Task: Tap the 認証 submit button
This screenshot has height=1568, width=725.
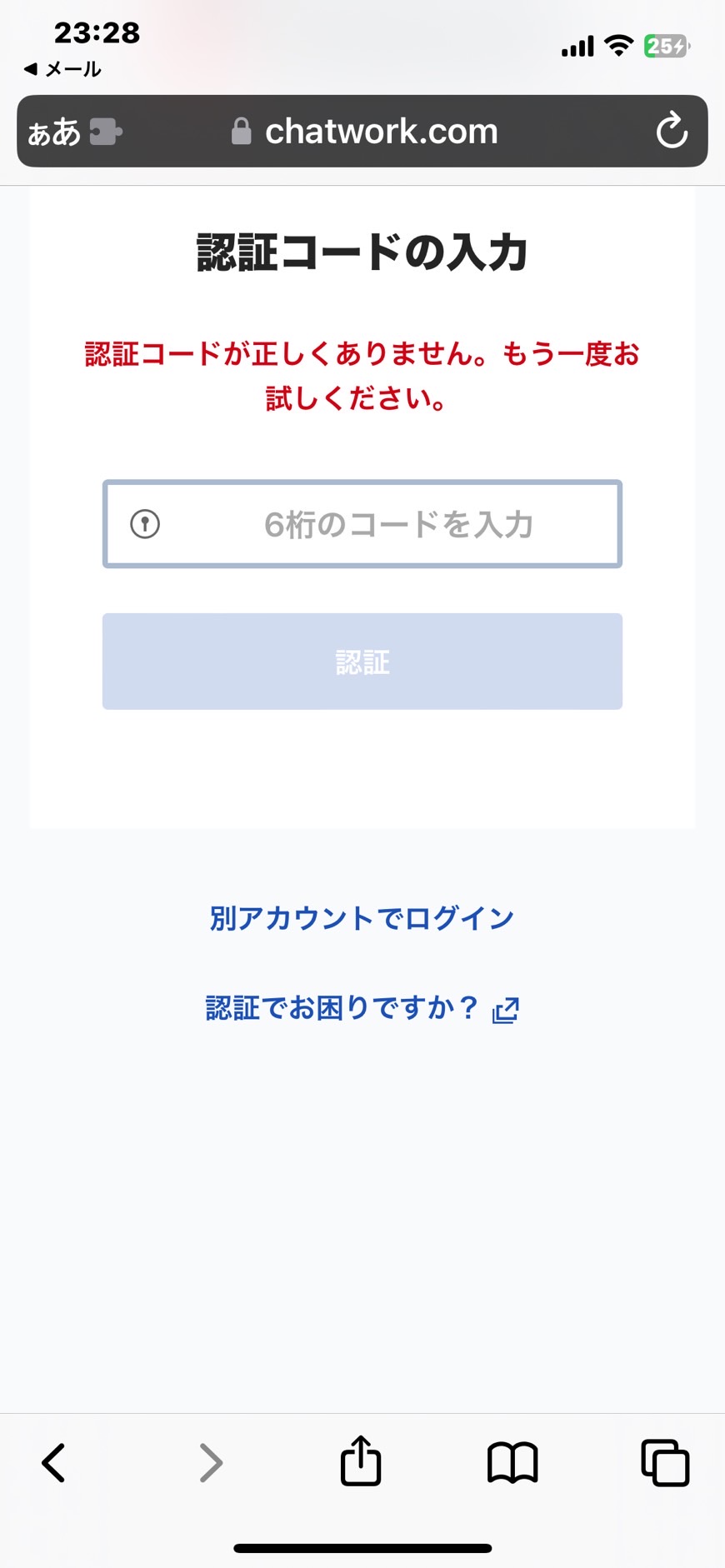Action: 362,662
